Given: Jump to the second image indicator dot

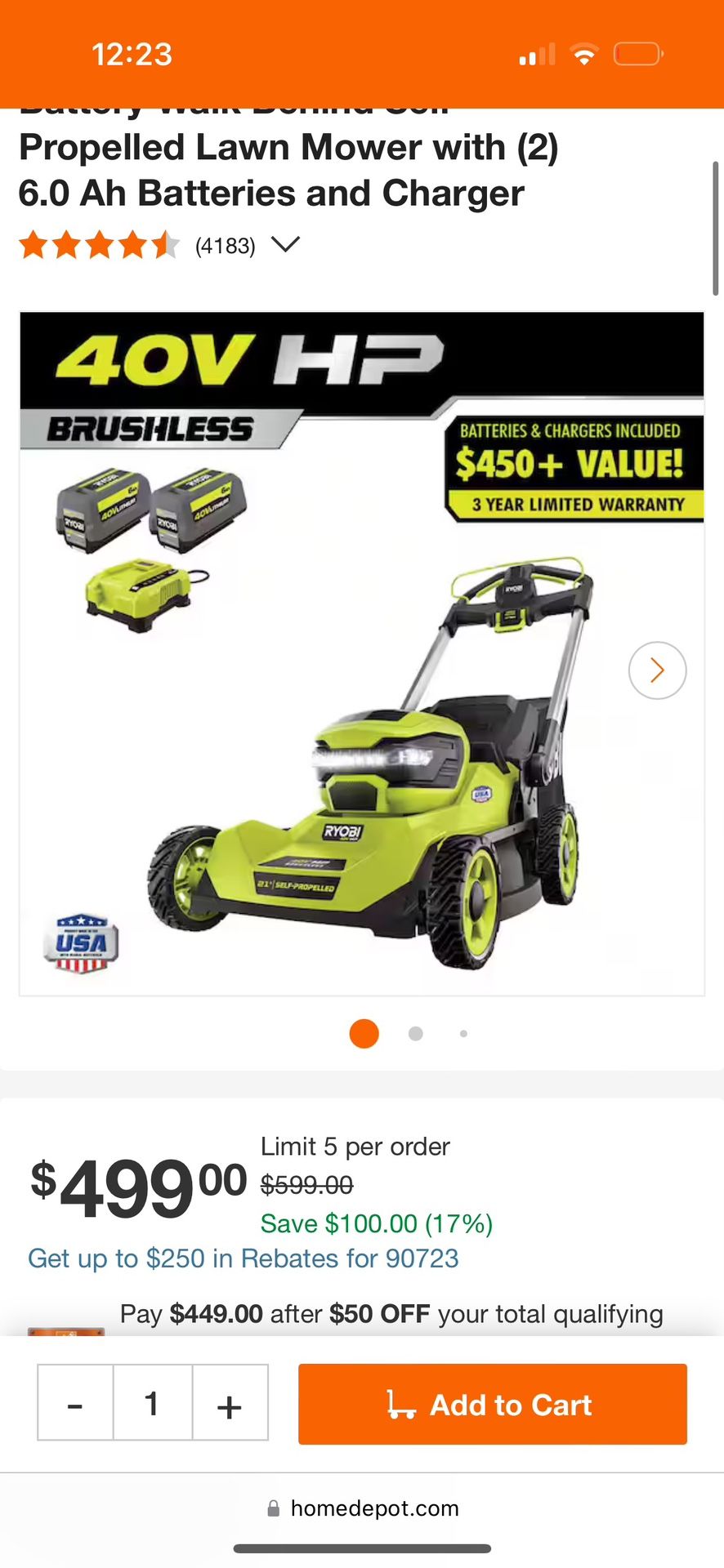Looking at the screenshot, I should (x=415, y=1034).
